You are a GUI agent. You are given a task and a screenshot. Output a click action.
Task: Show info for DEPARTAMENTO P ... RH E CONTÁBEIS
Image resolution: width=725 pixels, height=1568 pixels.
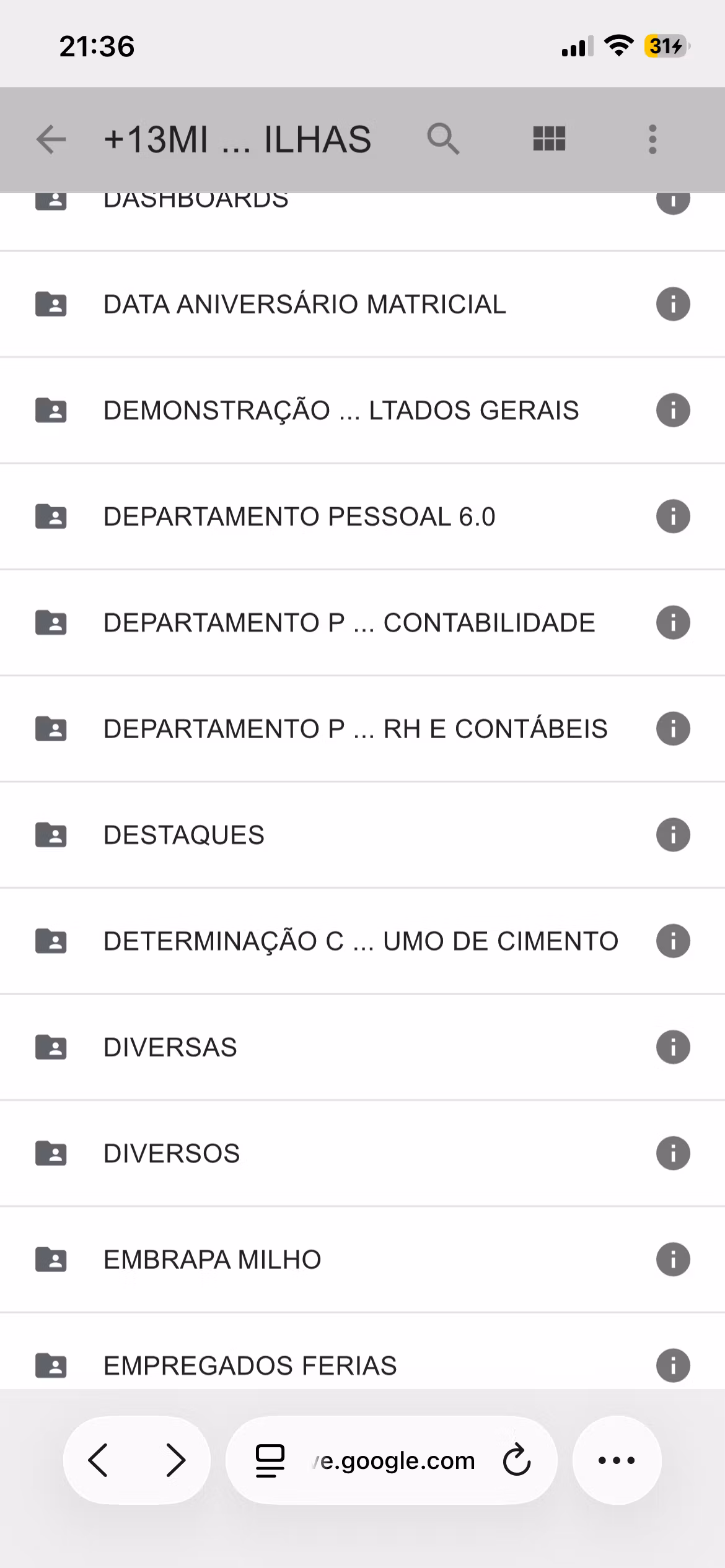tap(673, 729)
